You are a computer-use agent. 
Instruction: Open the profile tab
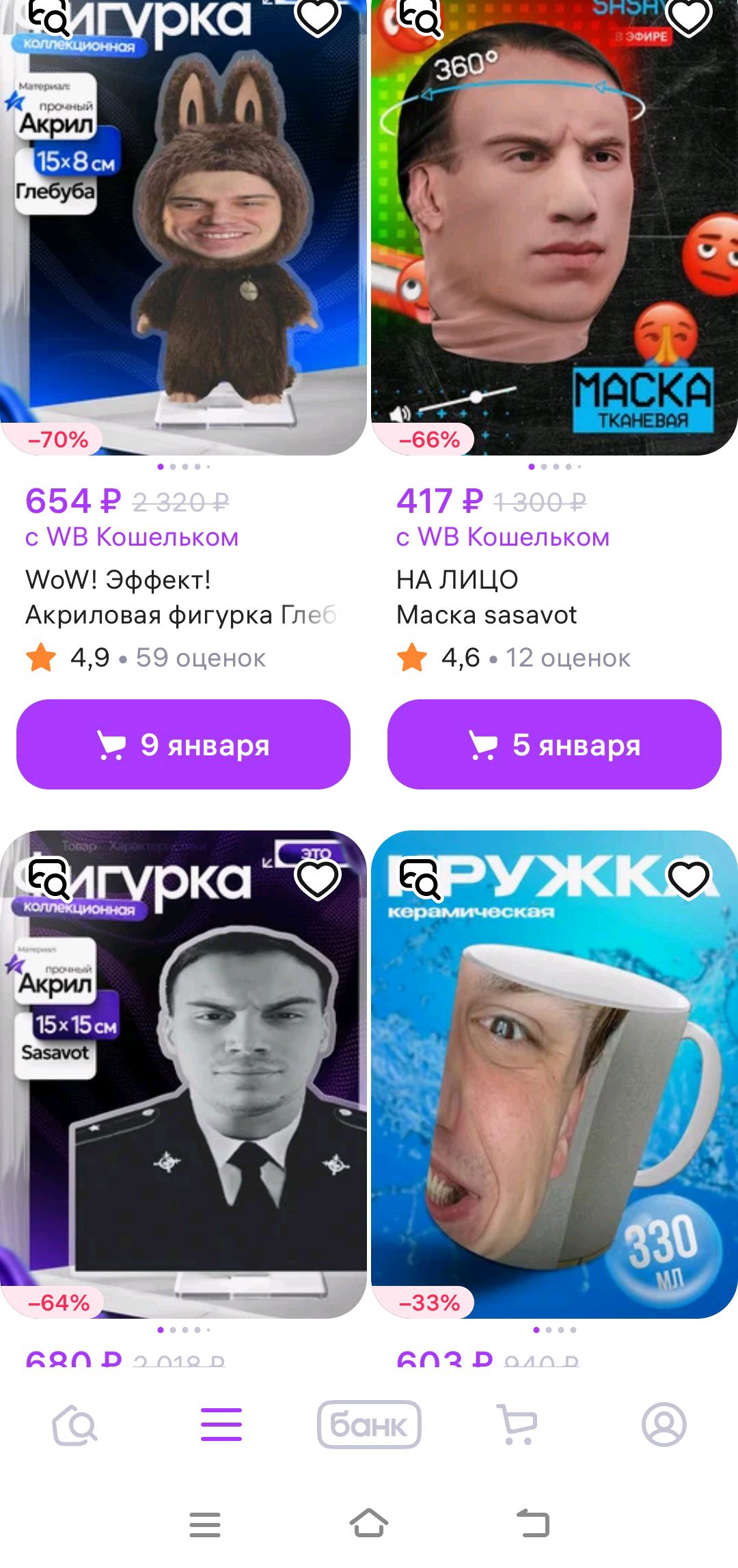coord(664,1425)
